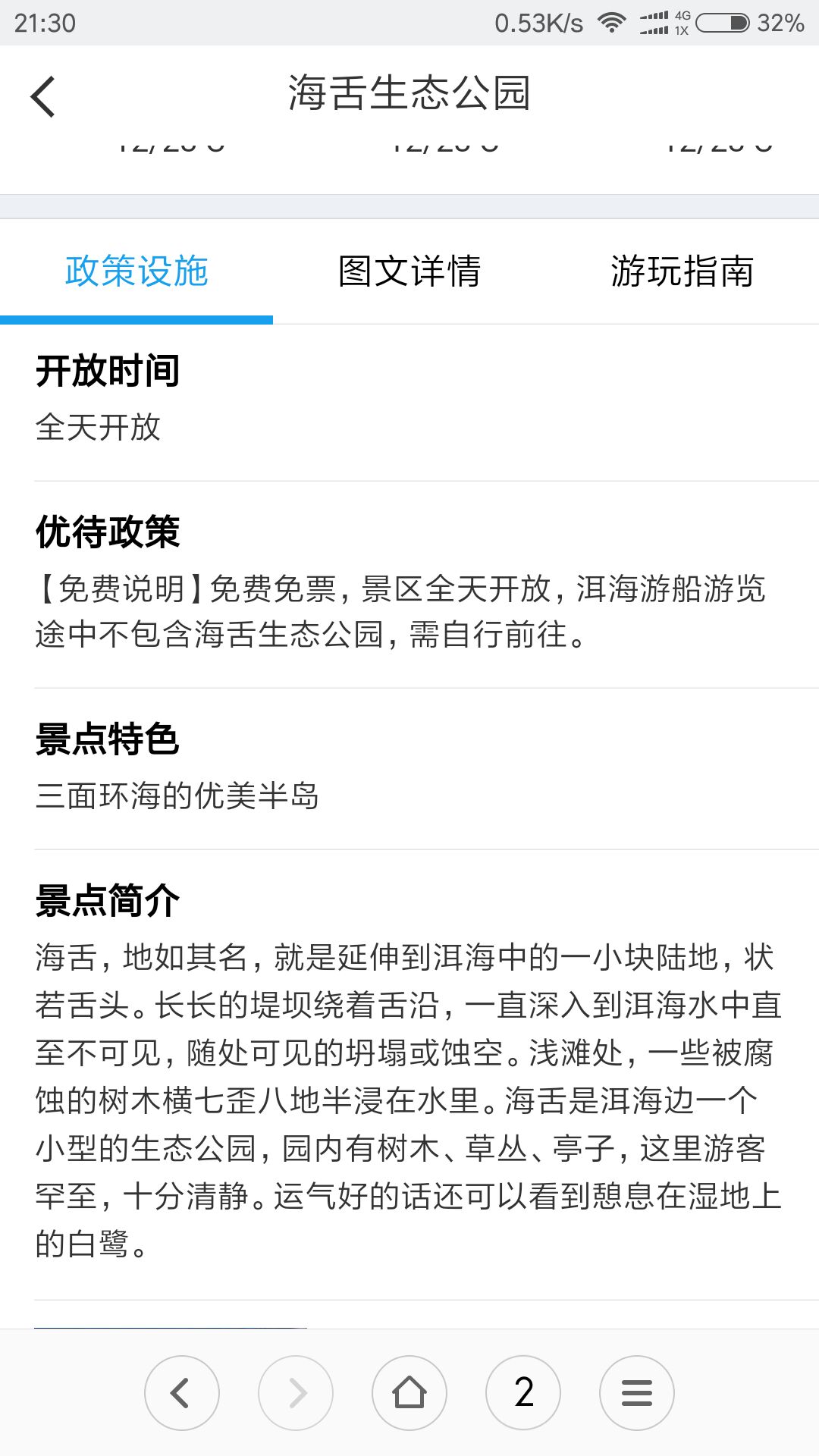Open the tab switcher showing 2
Image resolution: width=819 pixels, height=1456 pixels.
click(523, 1393)
